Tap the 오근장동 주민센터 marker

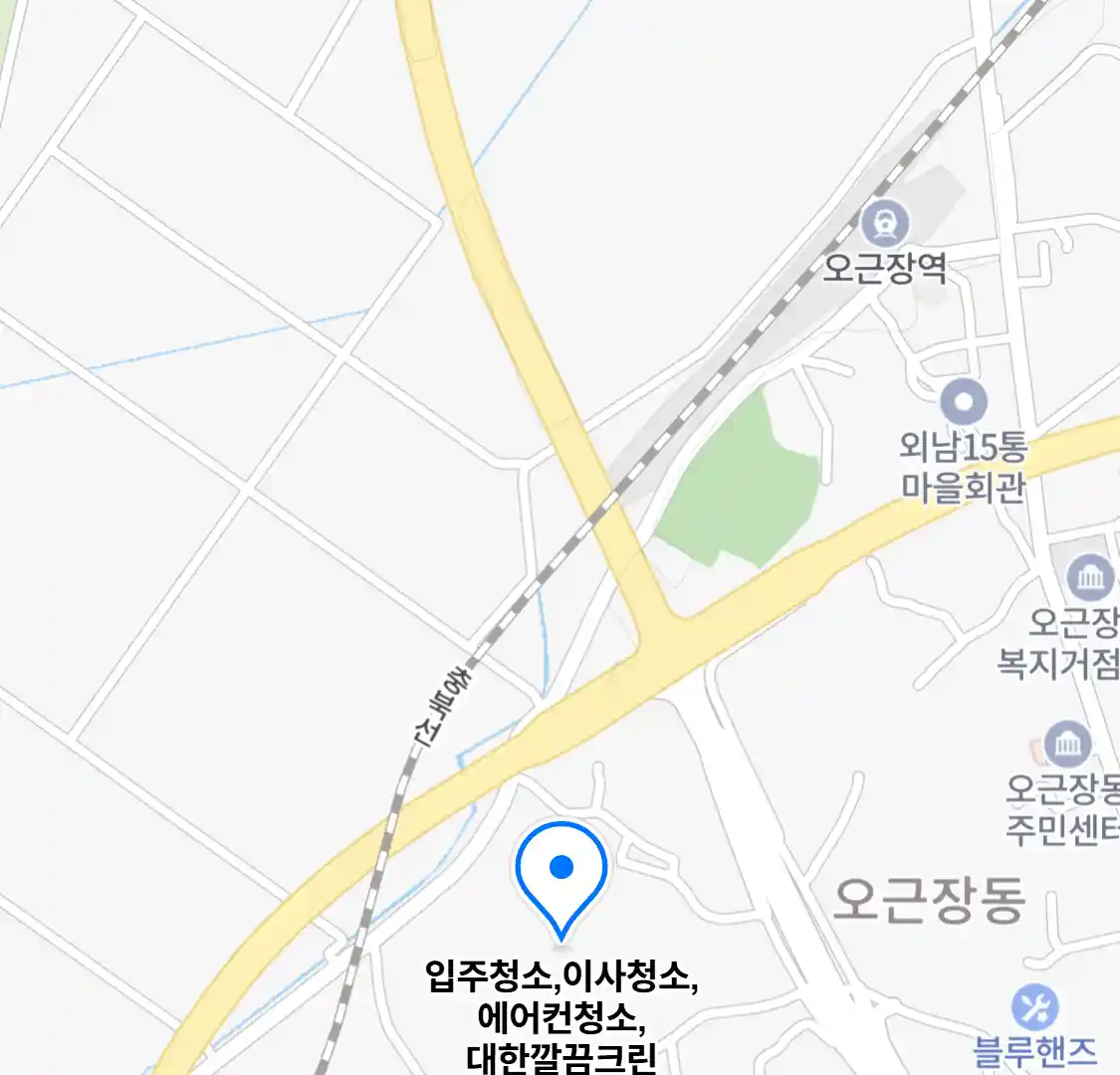click(x=1067, y=744)
